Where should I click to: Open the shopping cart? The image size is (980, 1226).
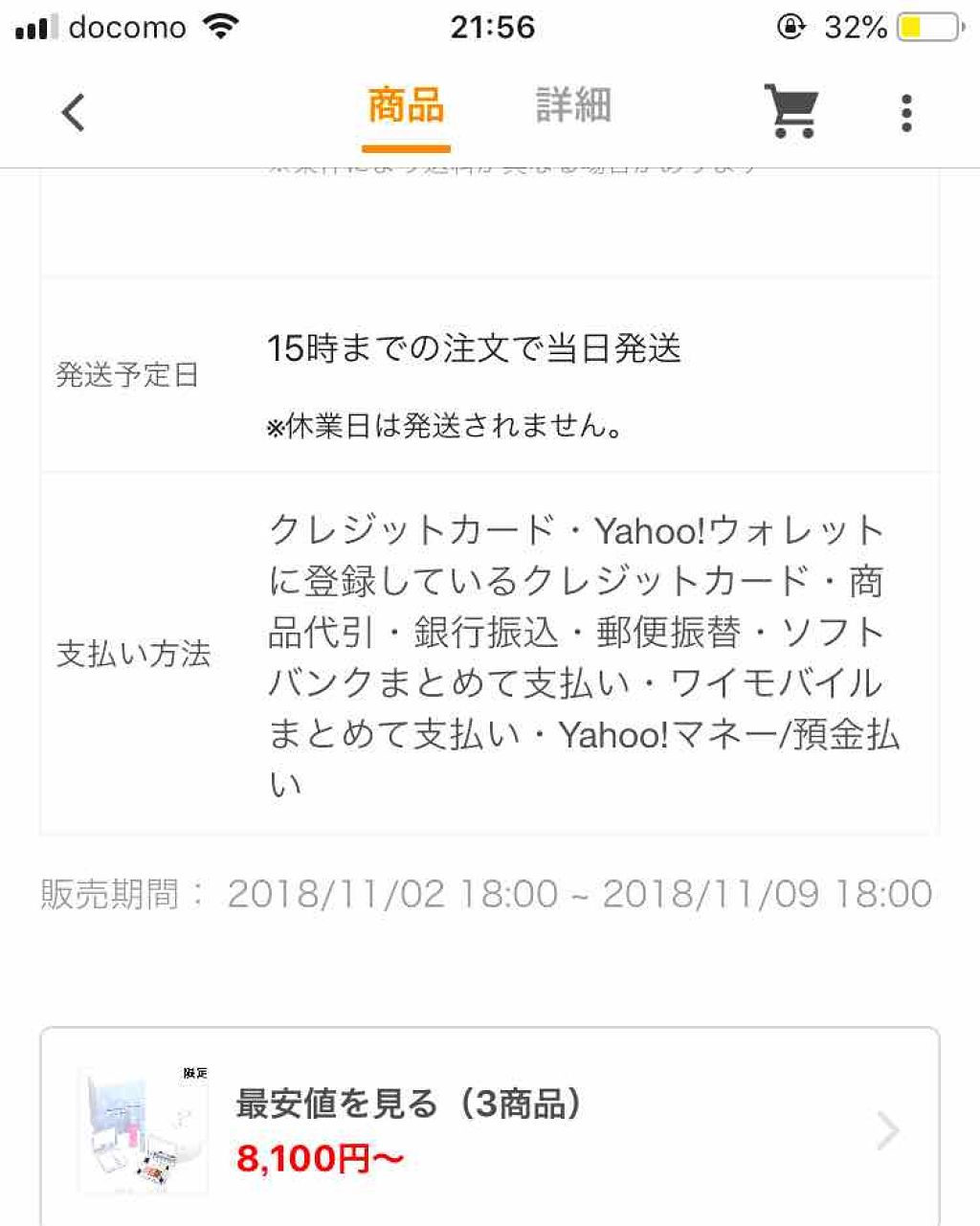click(x=791, y=109)
